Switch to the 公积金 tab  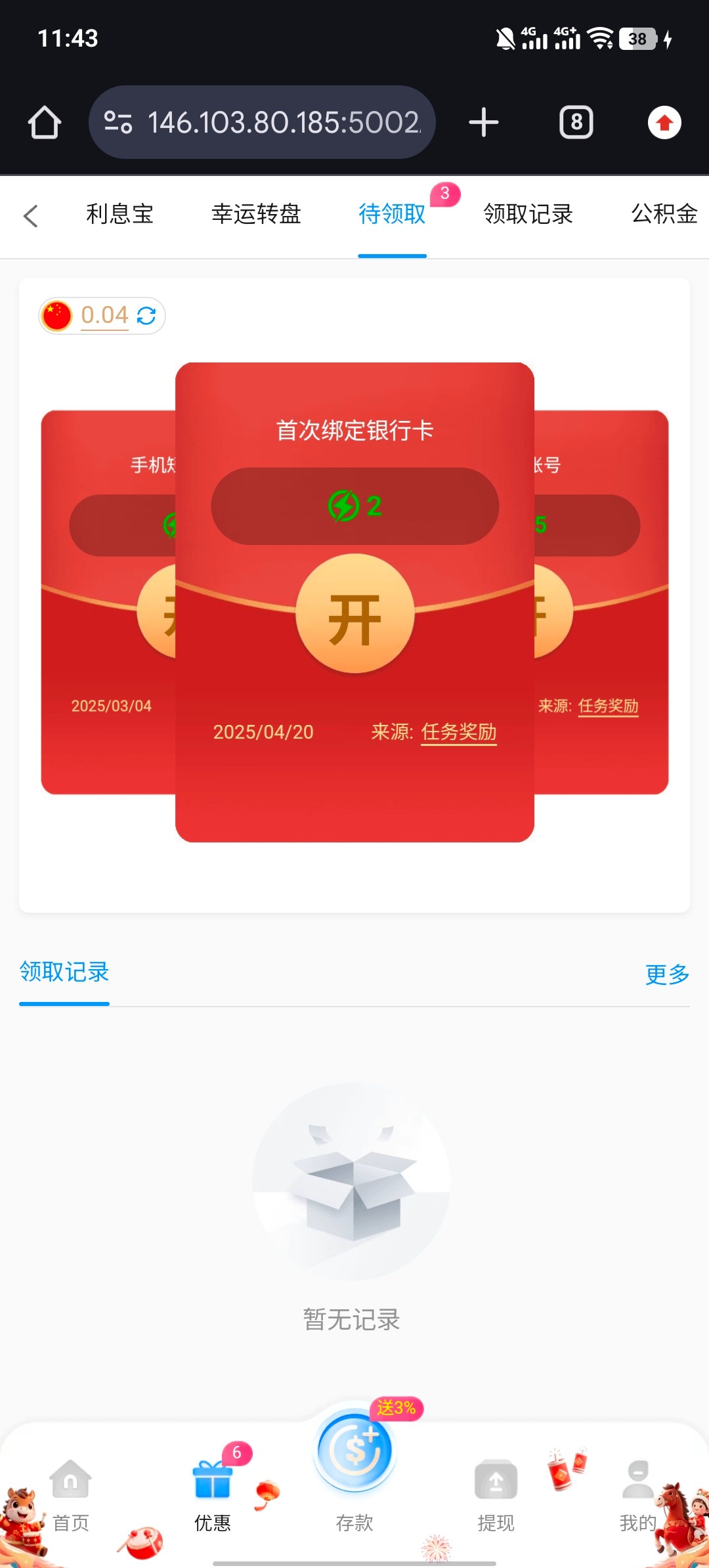point(664,214)
